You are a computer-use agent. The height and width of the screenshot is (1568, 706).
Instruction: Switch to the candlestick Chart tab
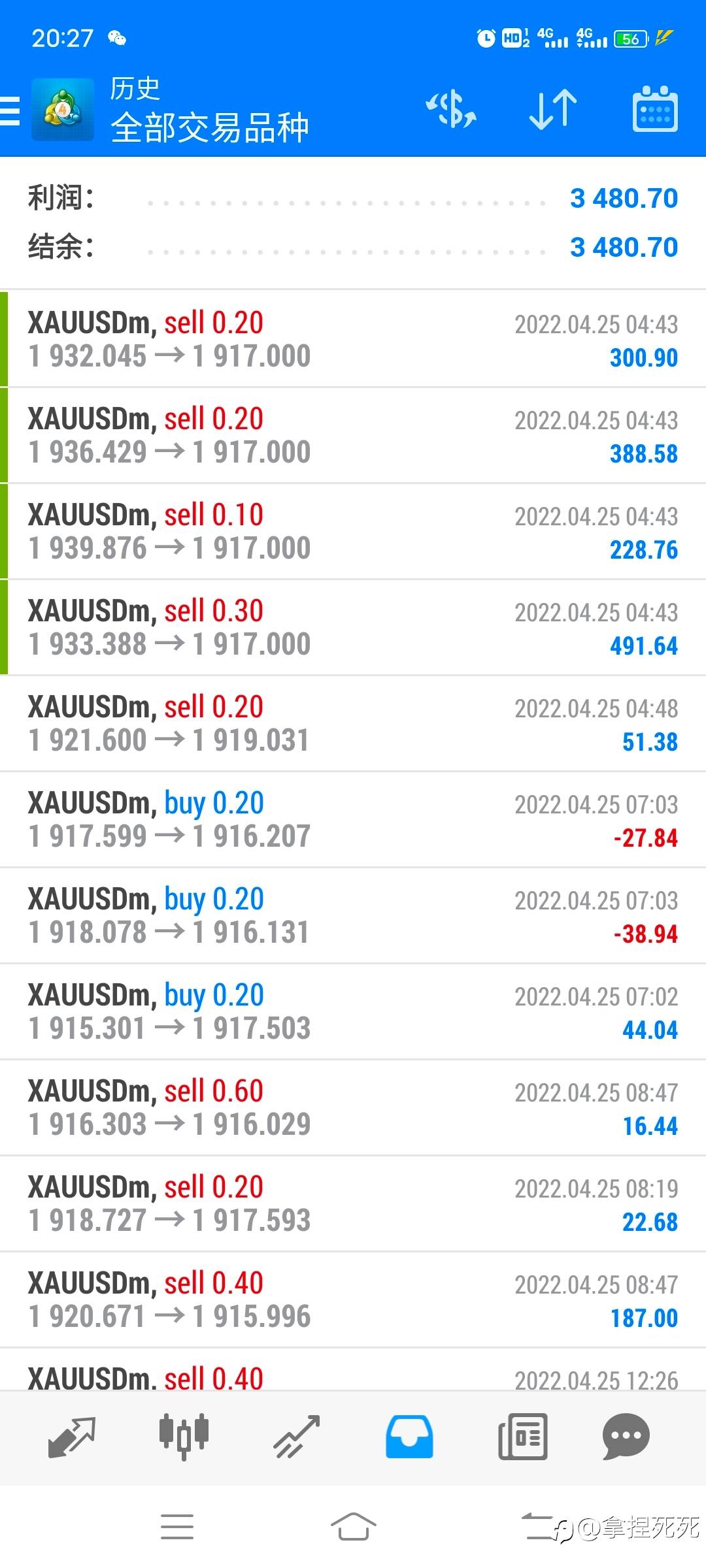pos(184,1437)
